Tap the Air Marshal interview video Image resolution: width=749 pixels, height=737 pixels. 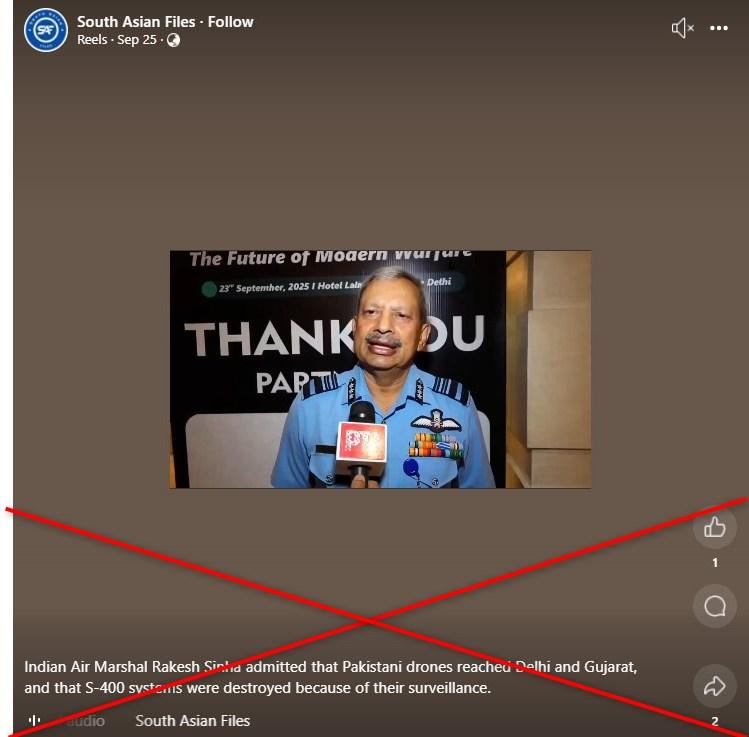pyautogui.click(x=380, y=369)
